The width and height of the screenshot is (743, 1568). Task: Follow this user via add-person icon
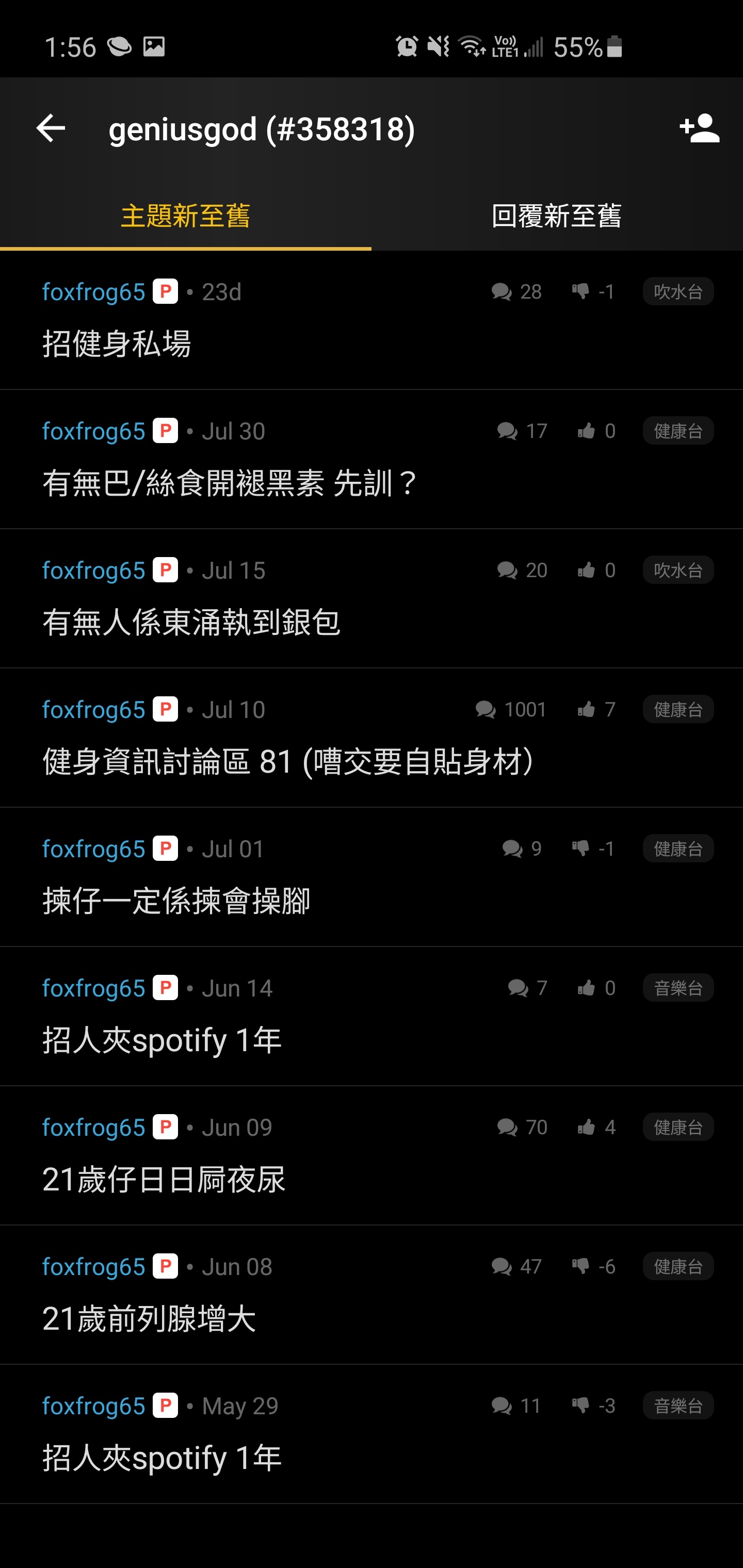coord(699,128)
